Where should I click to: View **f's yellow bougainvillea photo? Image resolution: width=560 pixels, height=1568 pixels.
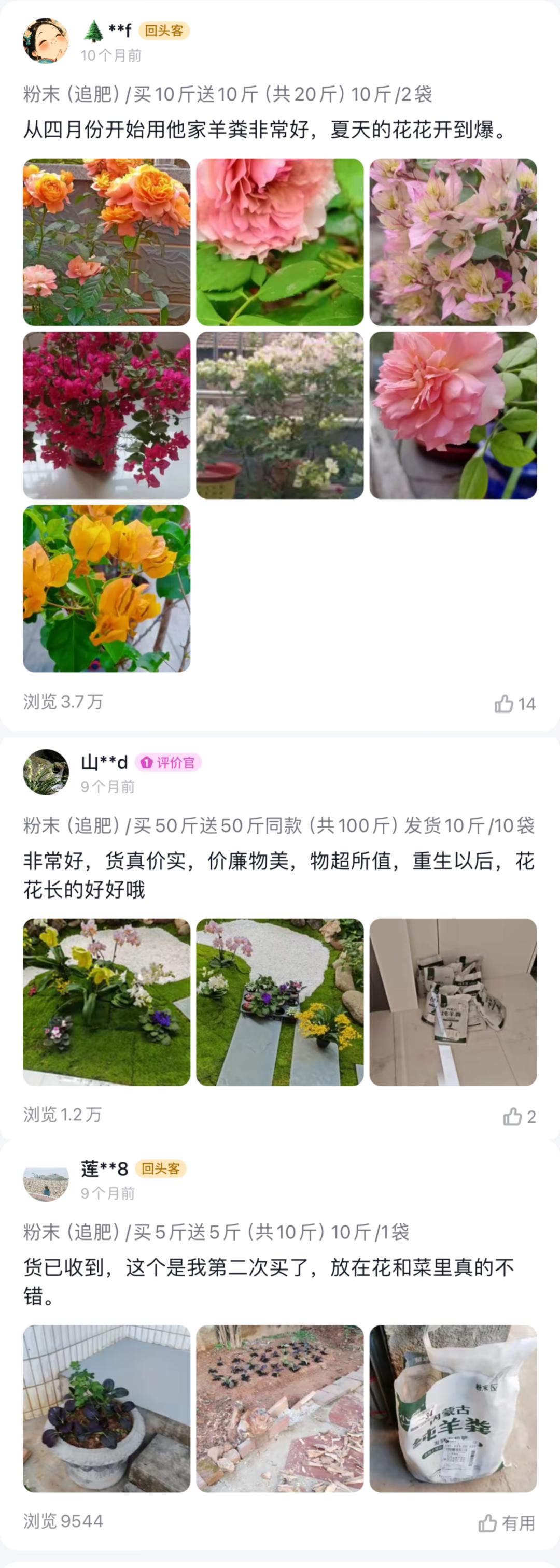tap(107, 588)
